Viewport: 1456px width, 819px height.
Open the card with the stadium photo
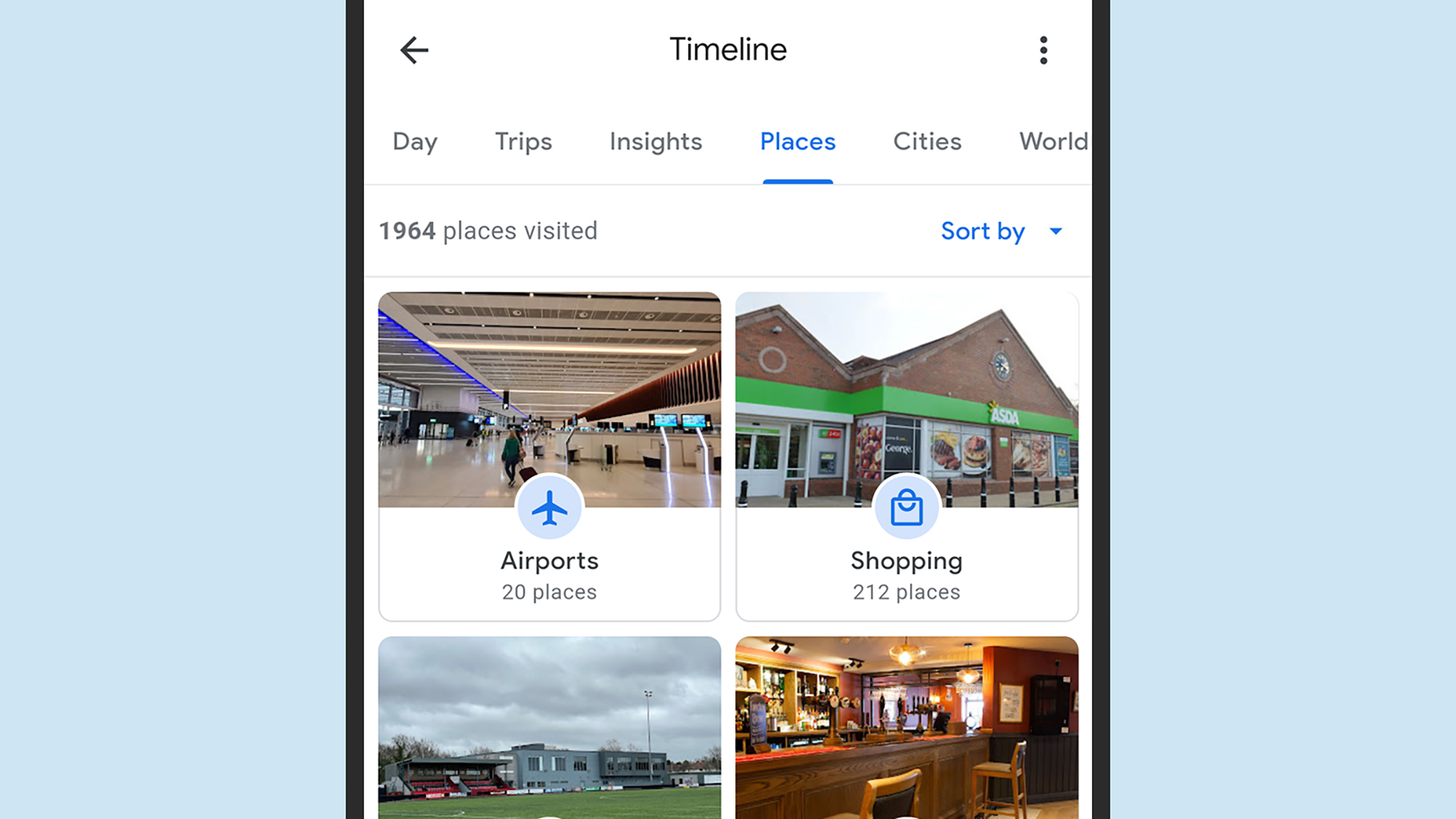(550, 728)
